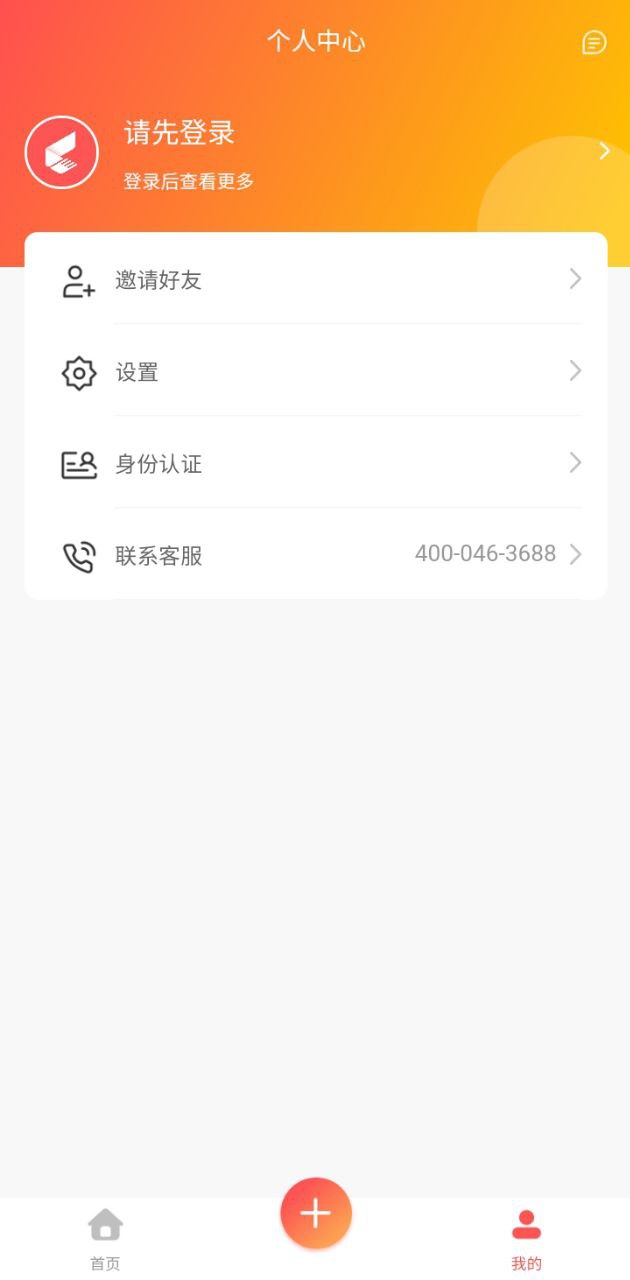Open the messages icon in the header
The height and width of the screenshot is (1280, 630).
(594, 42)
